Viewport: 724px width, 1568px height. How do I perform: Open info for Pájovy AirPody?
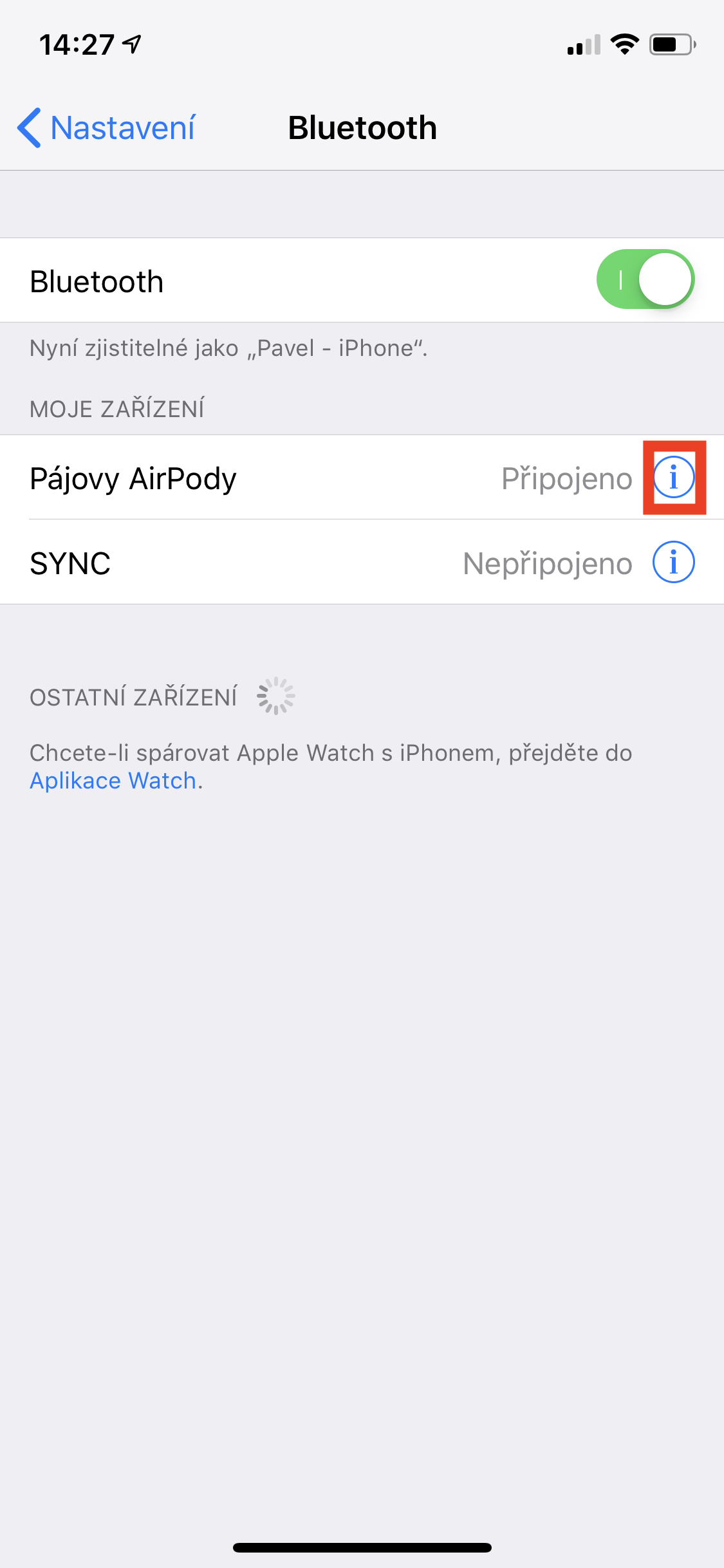(x=674, y=478)
